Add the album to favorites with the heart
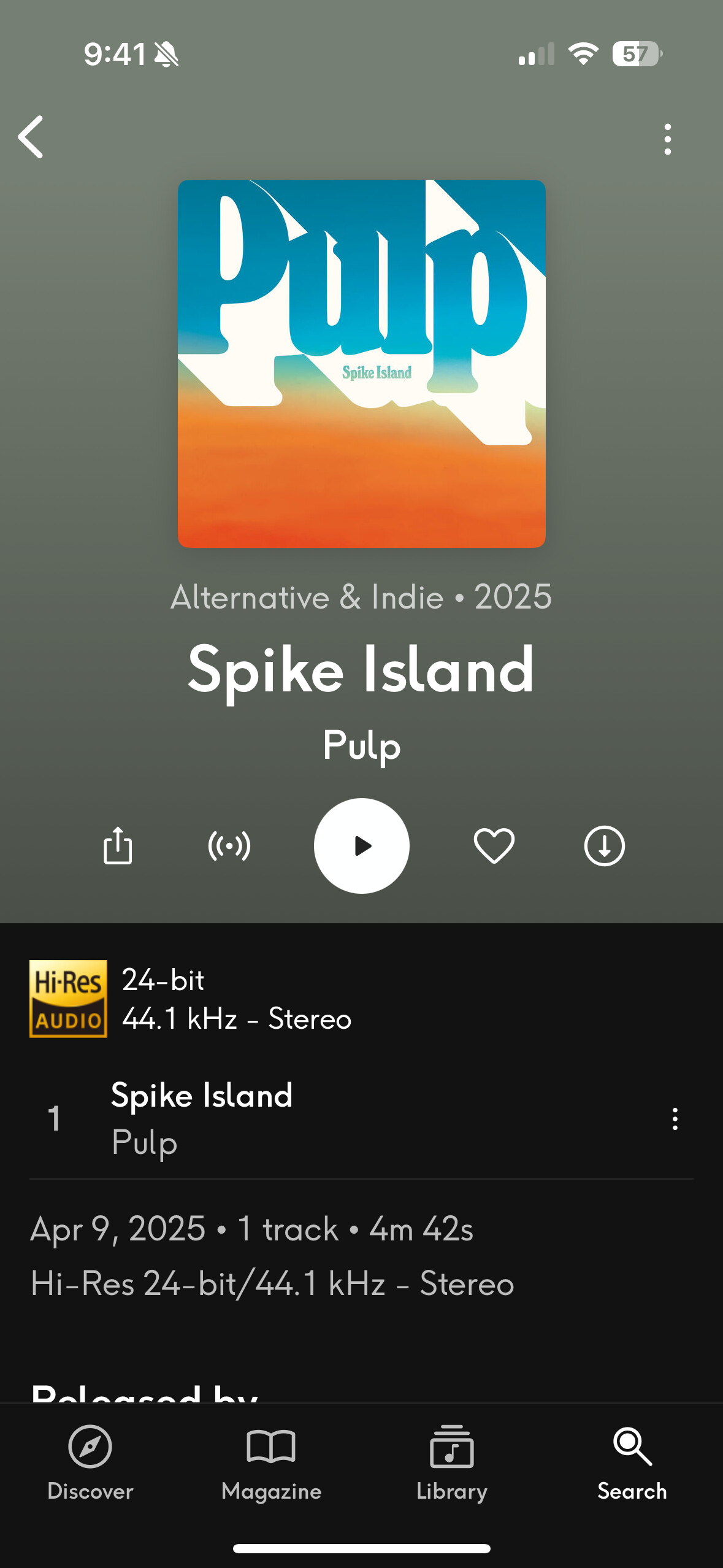 [x=494, y=846]
